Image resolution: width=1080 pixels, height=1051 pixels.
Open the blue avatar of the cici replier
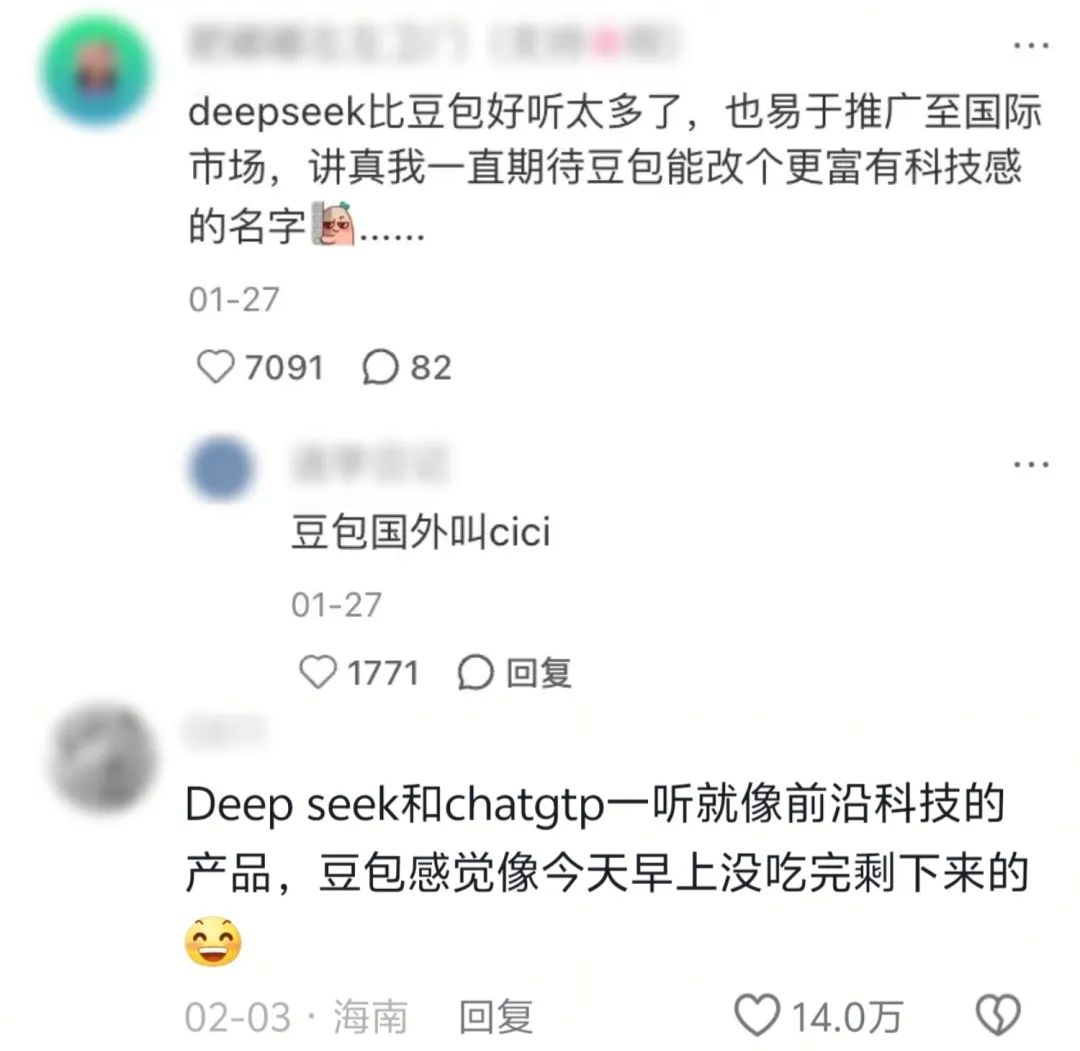(x=220, y=467)
